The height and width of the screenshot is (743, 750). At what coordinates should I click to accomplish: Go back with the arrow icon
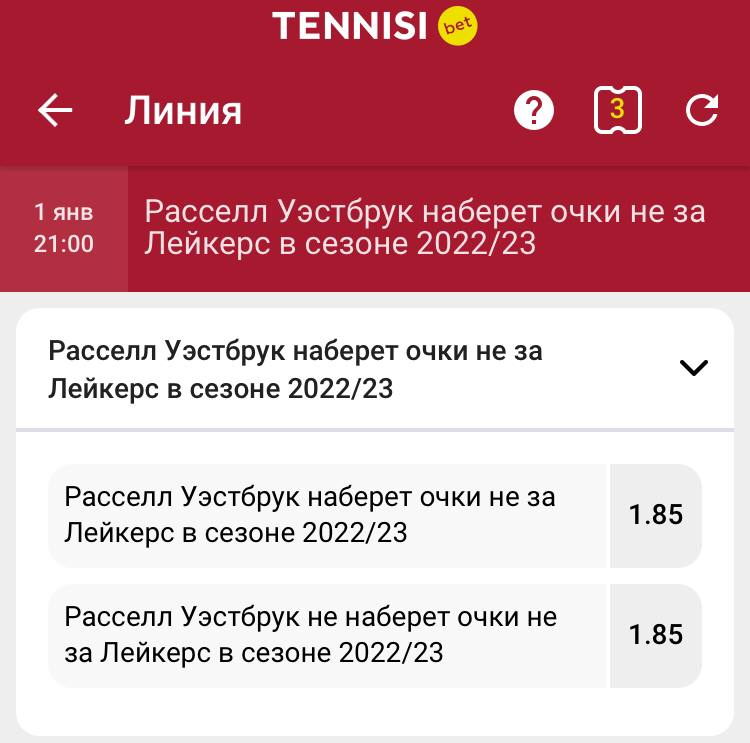[55, 111]
